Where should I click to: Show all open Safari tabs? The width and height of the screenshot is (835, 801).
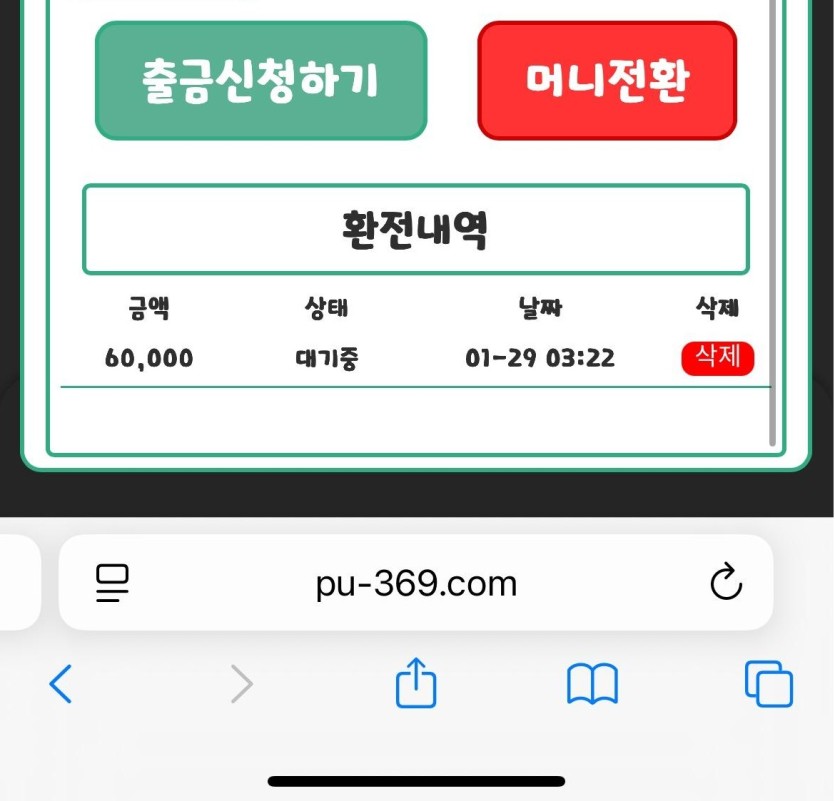coord(768,685)
